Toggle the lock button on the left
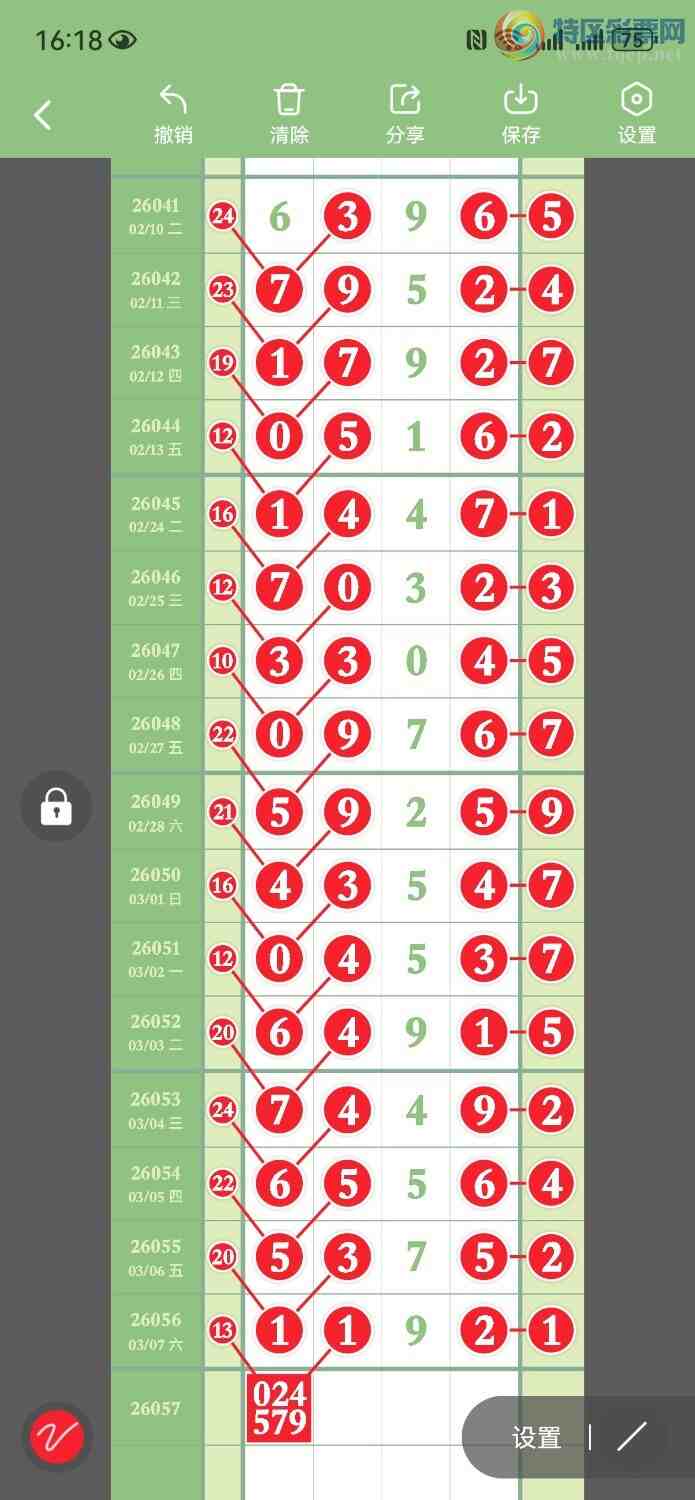The image size is (695, 1500). click(56, 806)
